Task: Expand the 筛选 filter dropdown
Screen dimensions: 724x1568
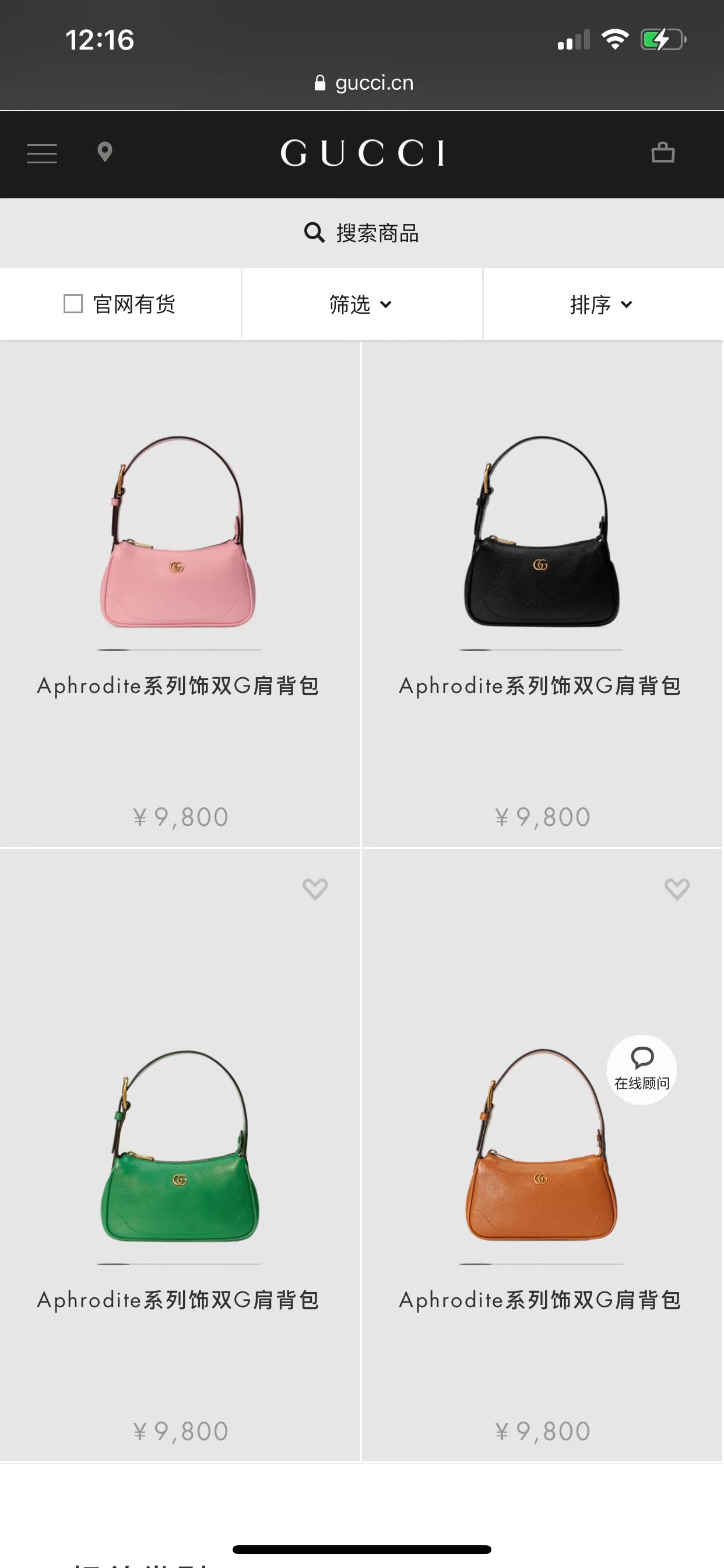Action: point(361,304)
